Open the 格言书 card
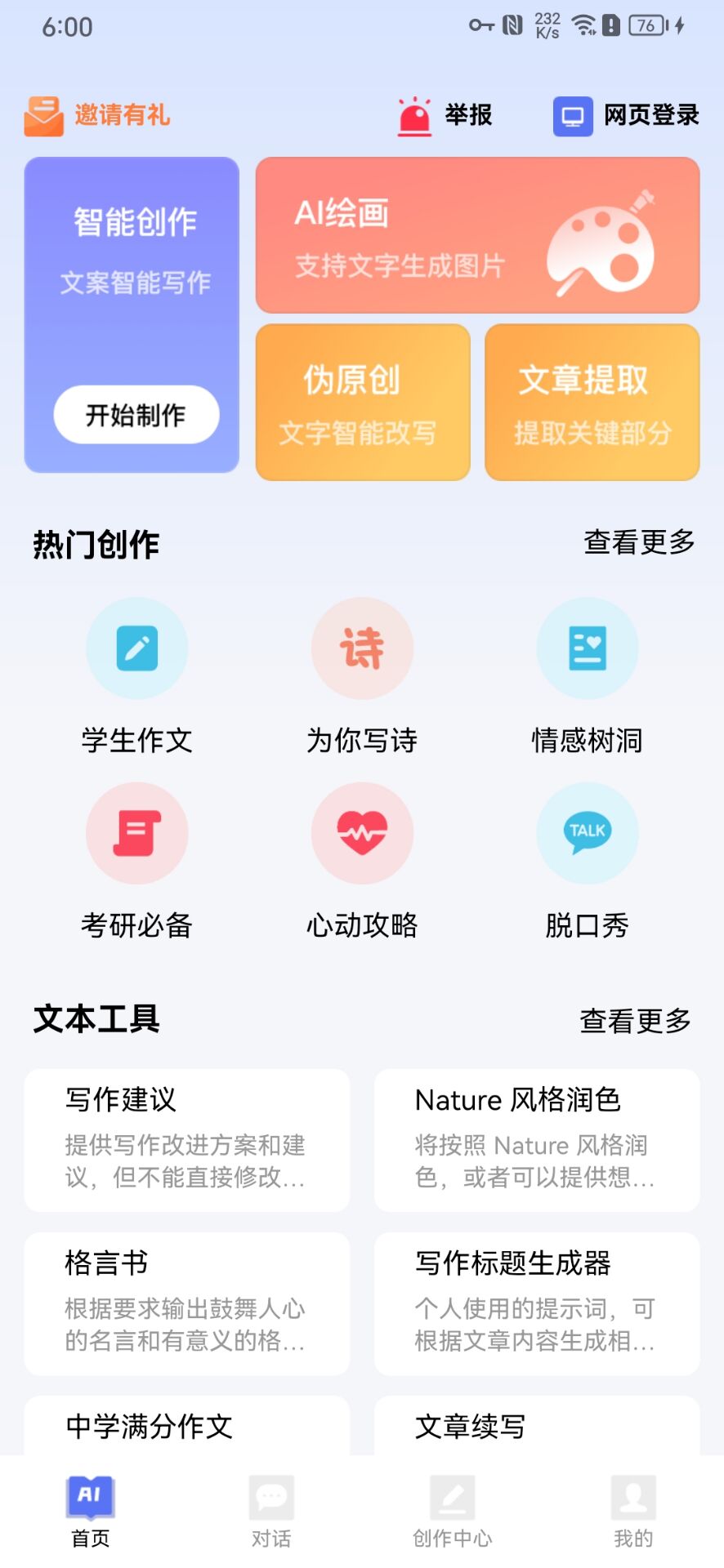 187,1303
